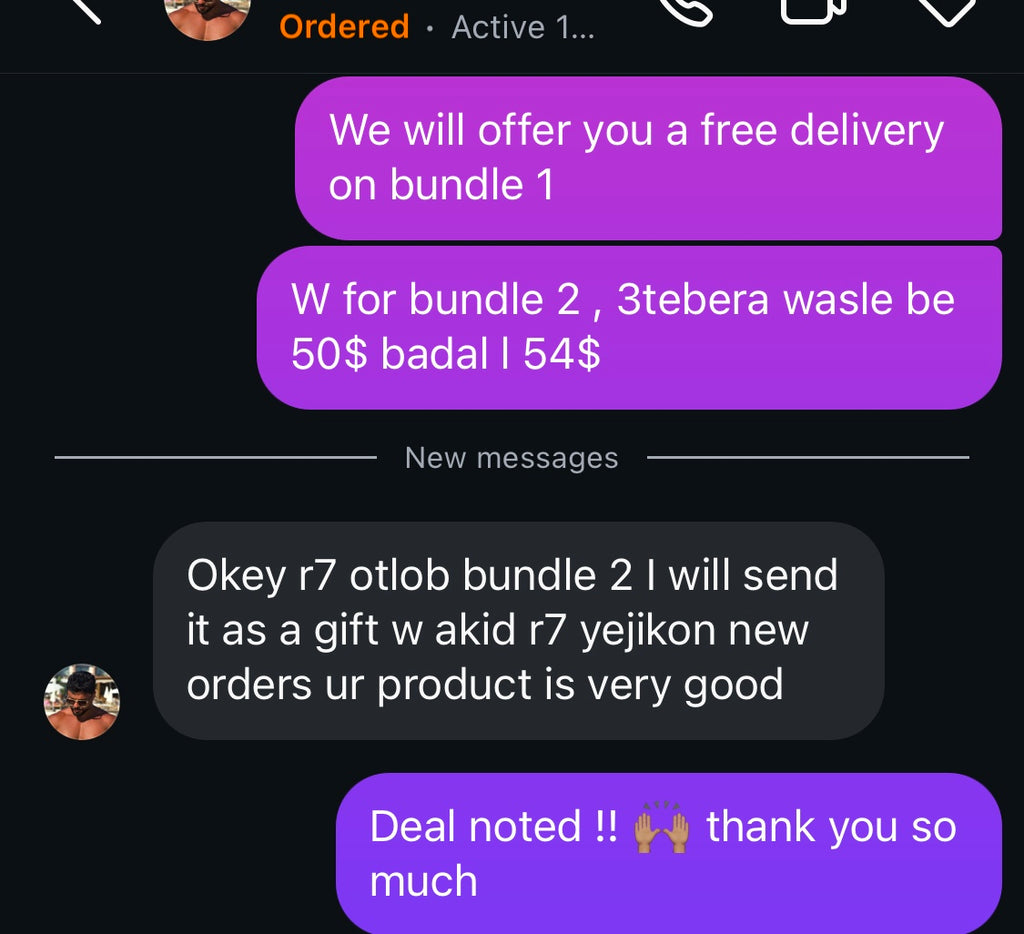The width and height of the screenshot is (1024, 934).
Task: Open chat details via the Ordered label
Action: click(x=344, y=27)
